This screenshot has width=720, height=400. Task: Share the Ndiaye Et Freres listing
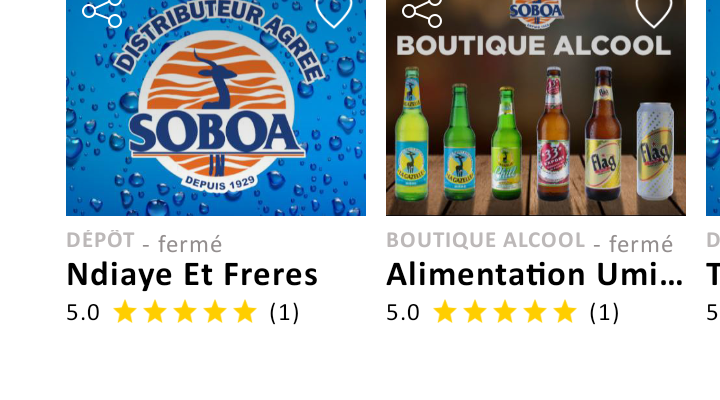pyautogui.click(x=102, y=12)
